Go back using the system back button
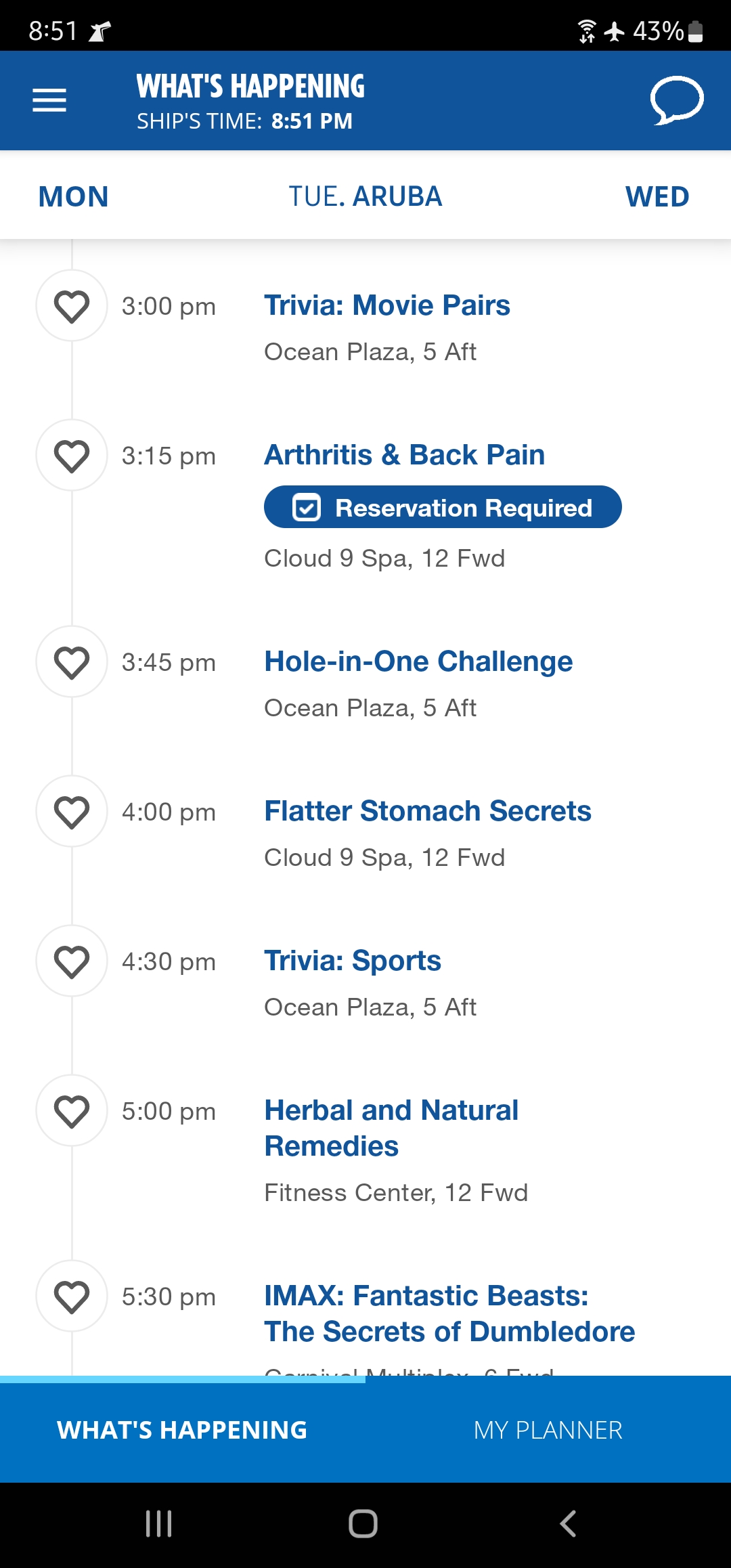731x1568 pixels. [568, 1523]
